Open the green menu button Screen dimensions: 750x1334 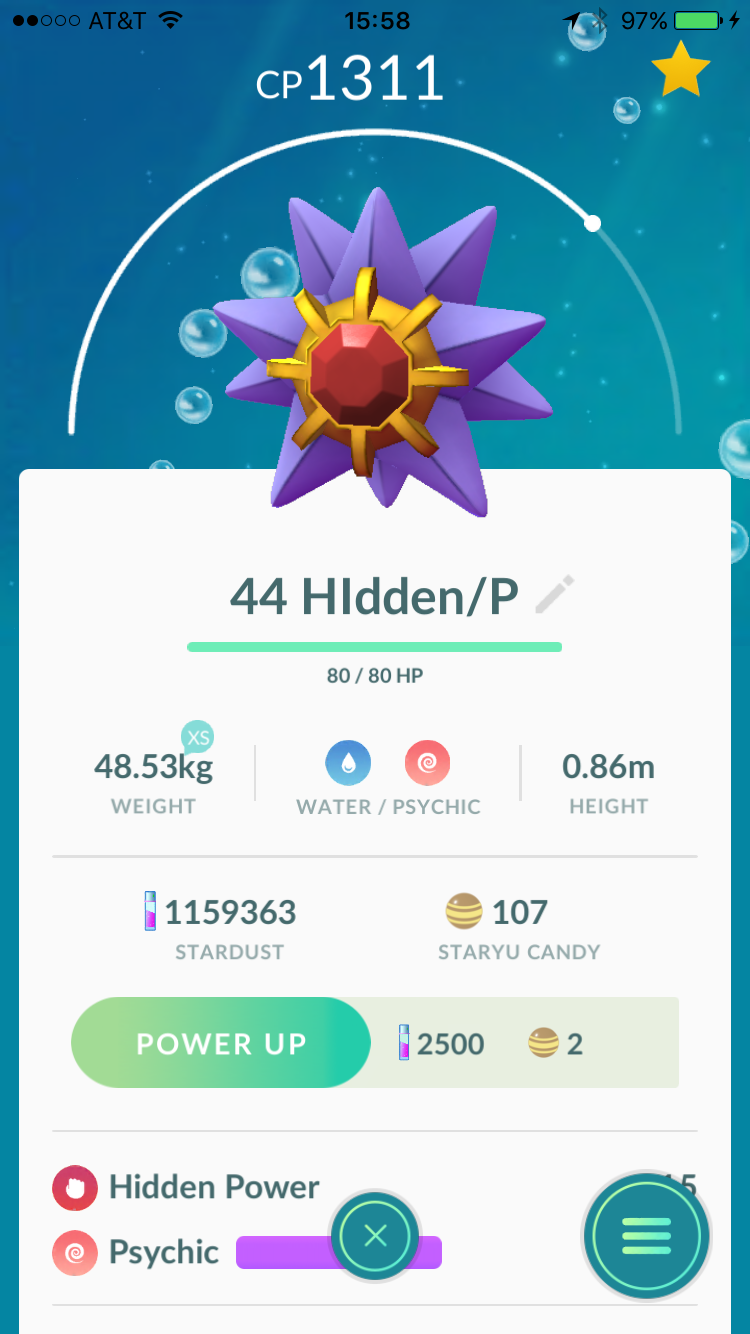click(647, 1236)
